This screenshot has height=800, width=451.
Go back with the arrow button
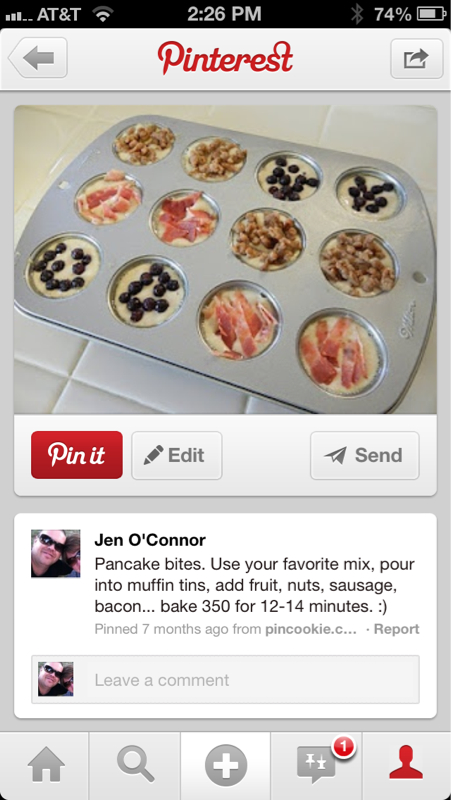pos(38,58)
